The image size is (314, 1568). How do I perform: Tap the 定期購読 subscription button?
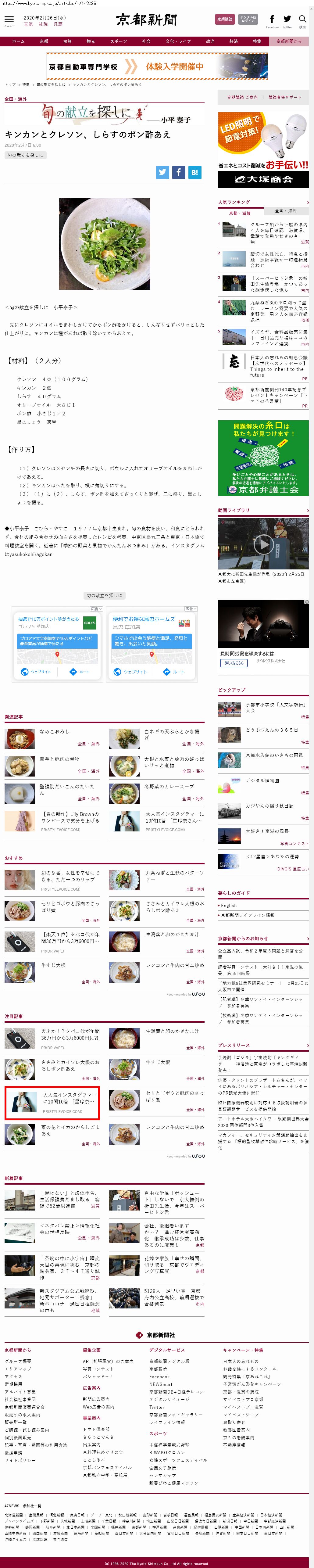225,20
